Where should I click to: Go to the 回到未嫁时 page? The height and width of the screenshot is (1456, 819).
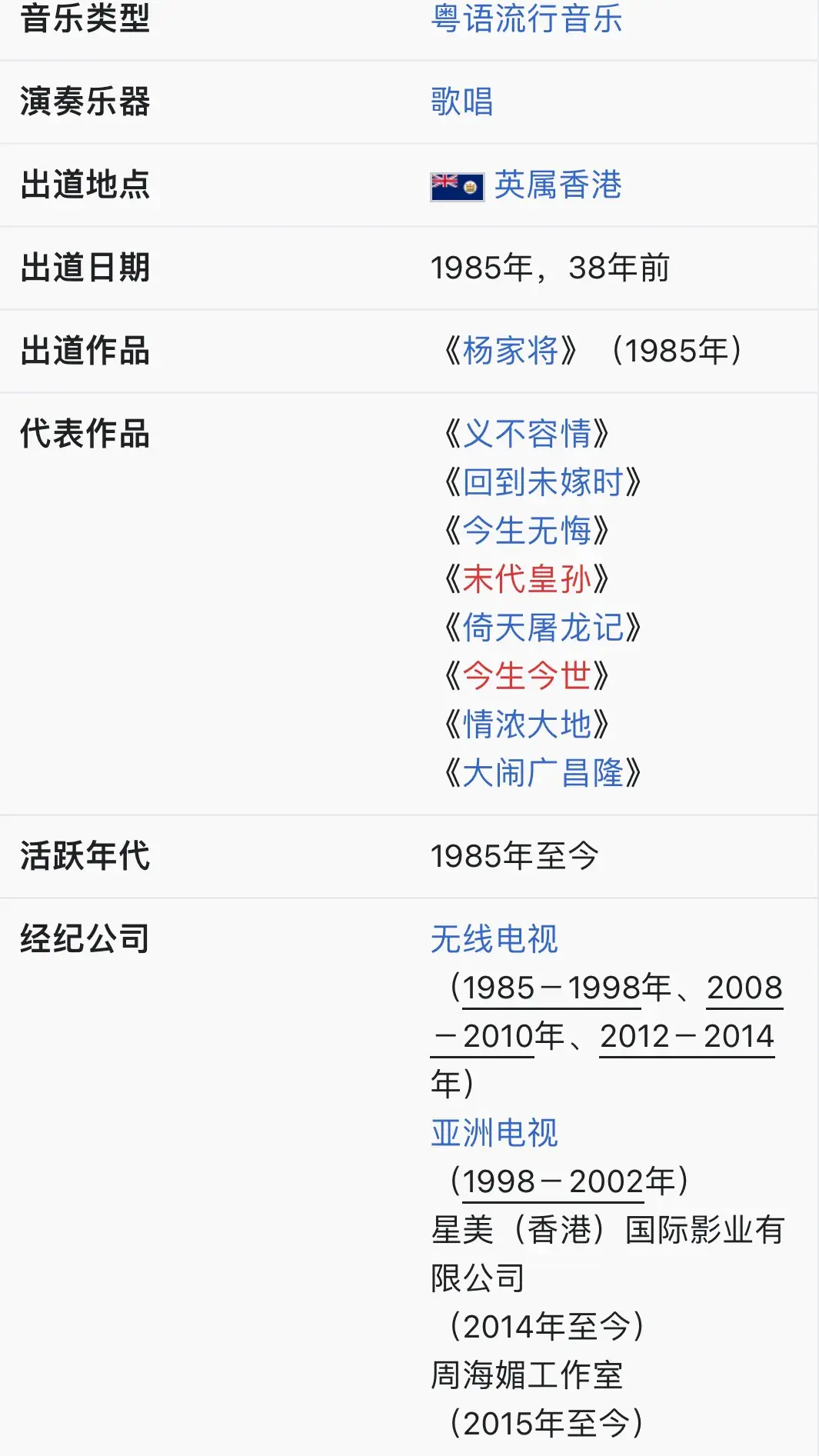[x=543, y=482]
